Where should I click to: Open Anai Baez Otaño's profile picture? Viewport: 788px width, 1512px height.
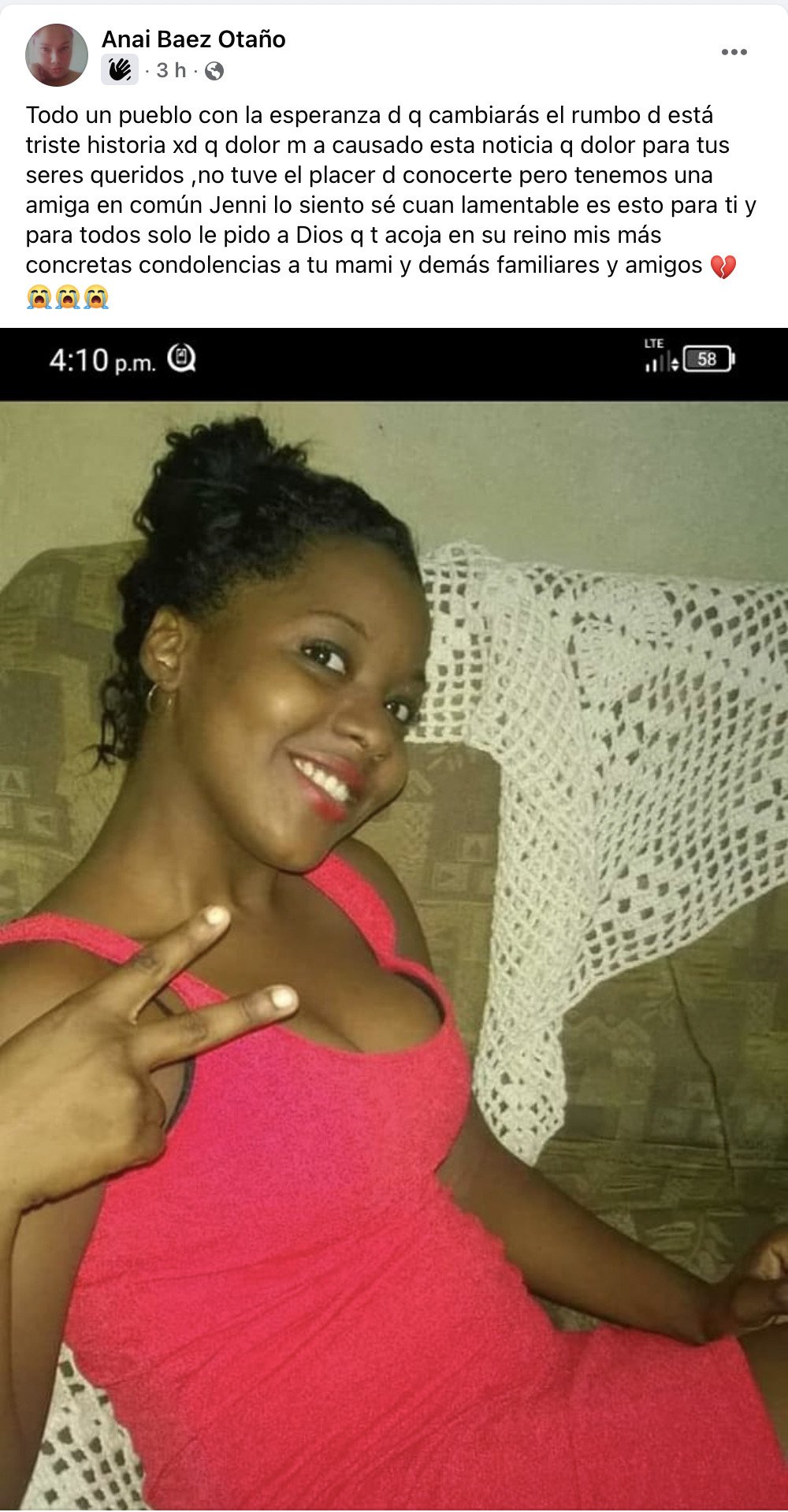pos(56,54)
